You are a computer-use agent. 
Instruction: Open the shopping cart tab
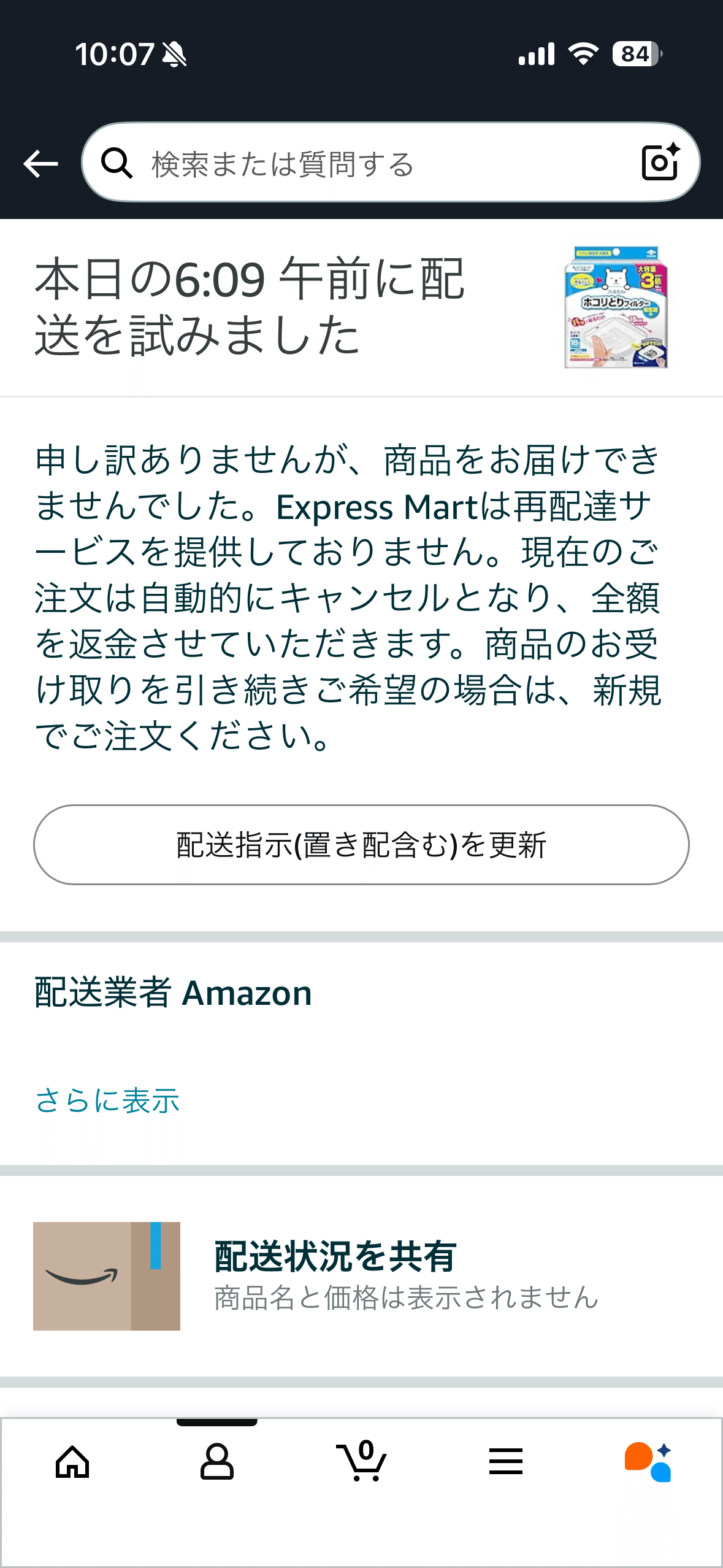pyautogui.click(x=362, y=1462)
